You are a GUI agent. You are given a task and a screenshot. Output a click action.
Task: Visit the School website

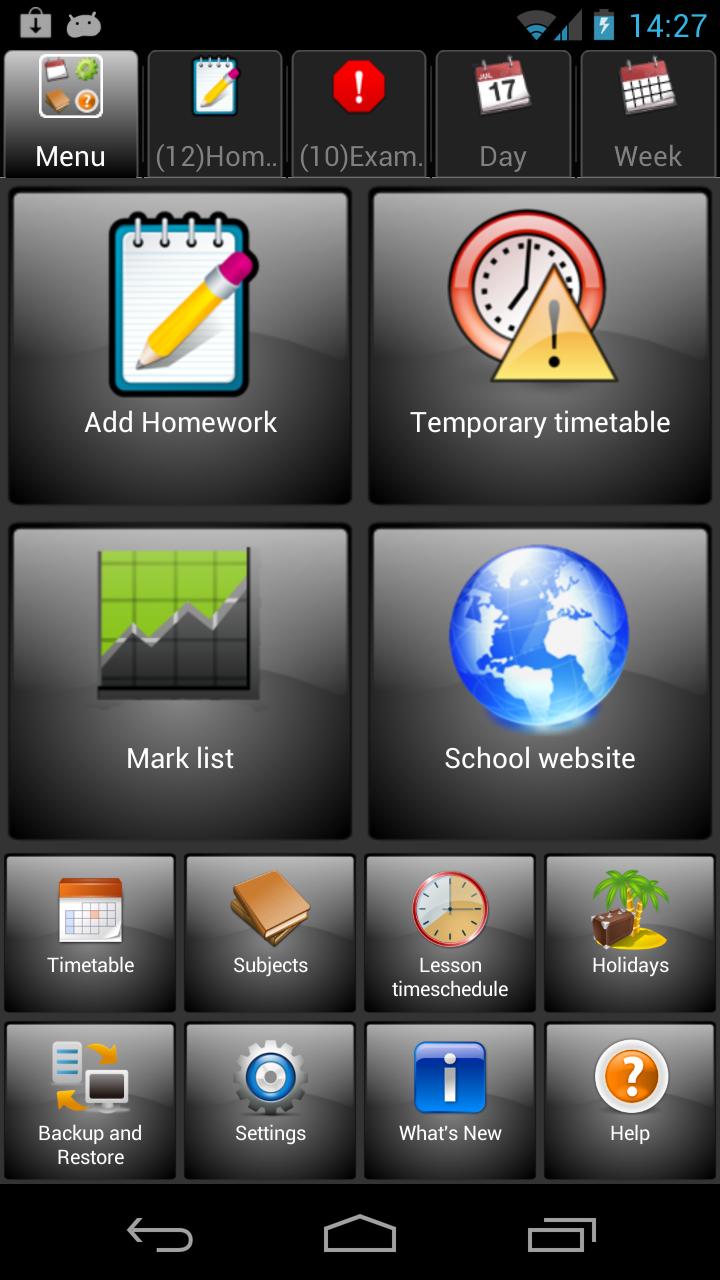point(540,682)
